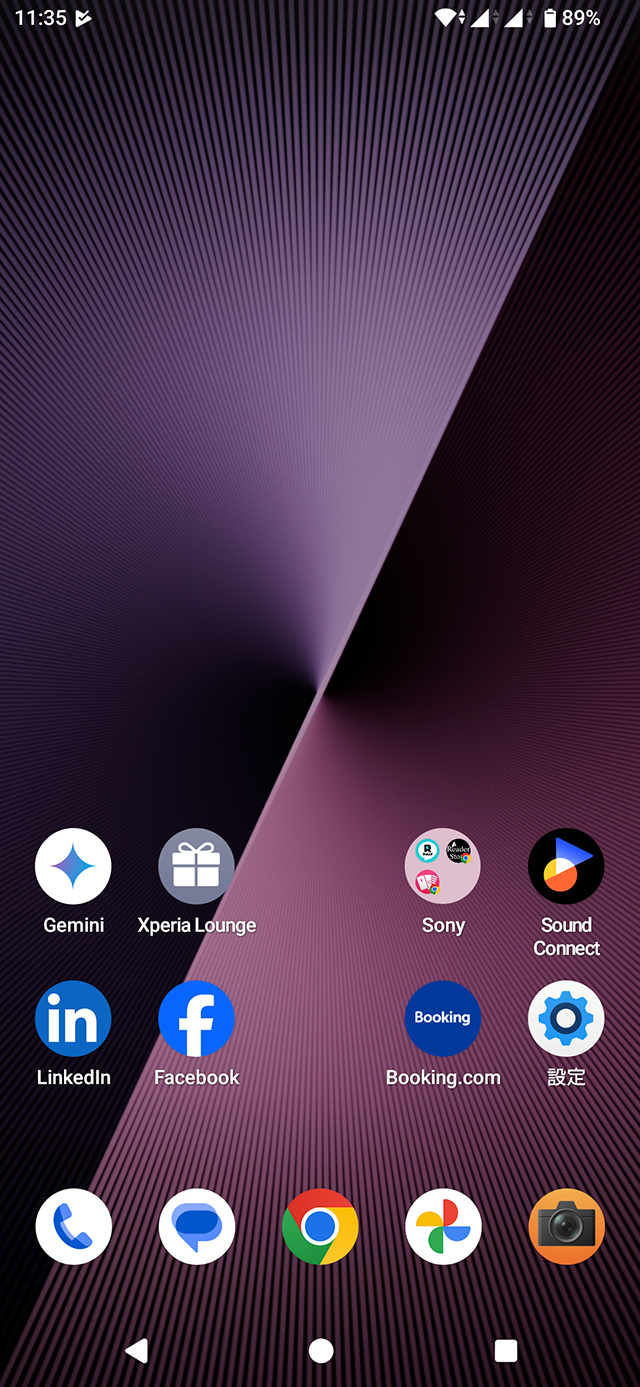Launch Chrome browser

pos(320,1226)
